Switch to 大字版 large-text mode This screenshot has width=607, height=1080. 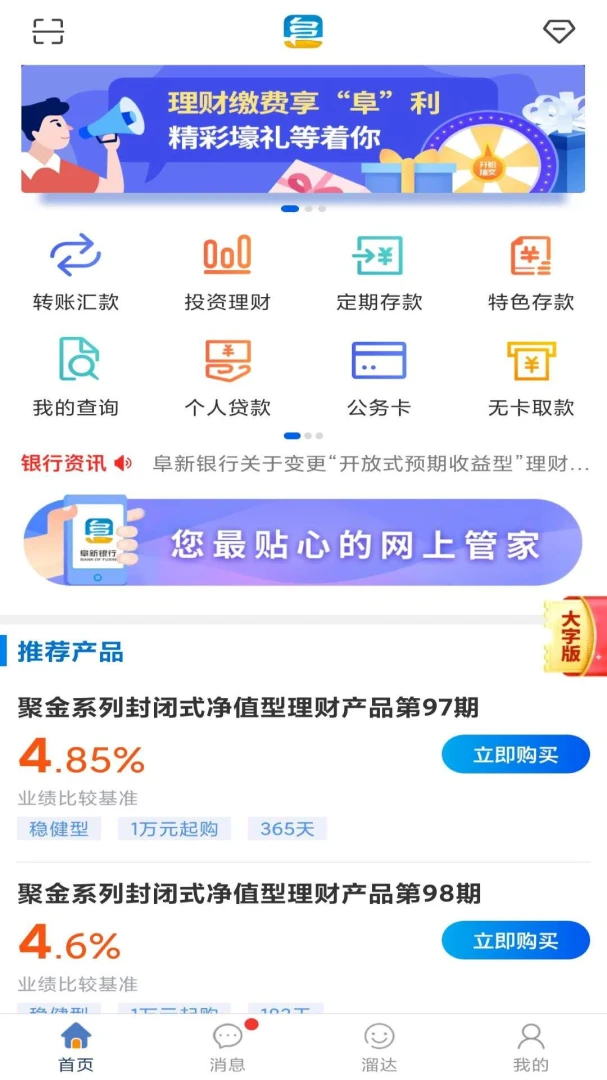[x=576, y=637]
